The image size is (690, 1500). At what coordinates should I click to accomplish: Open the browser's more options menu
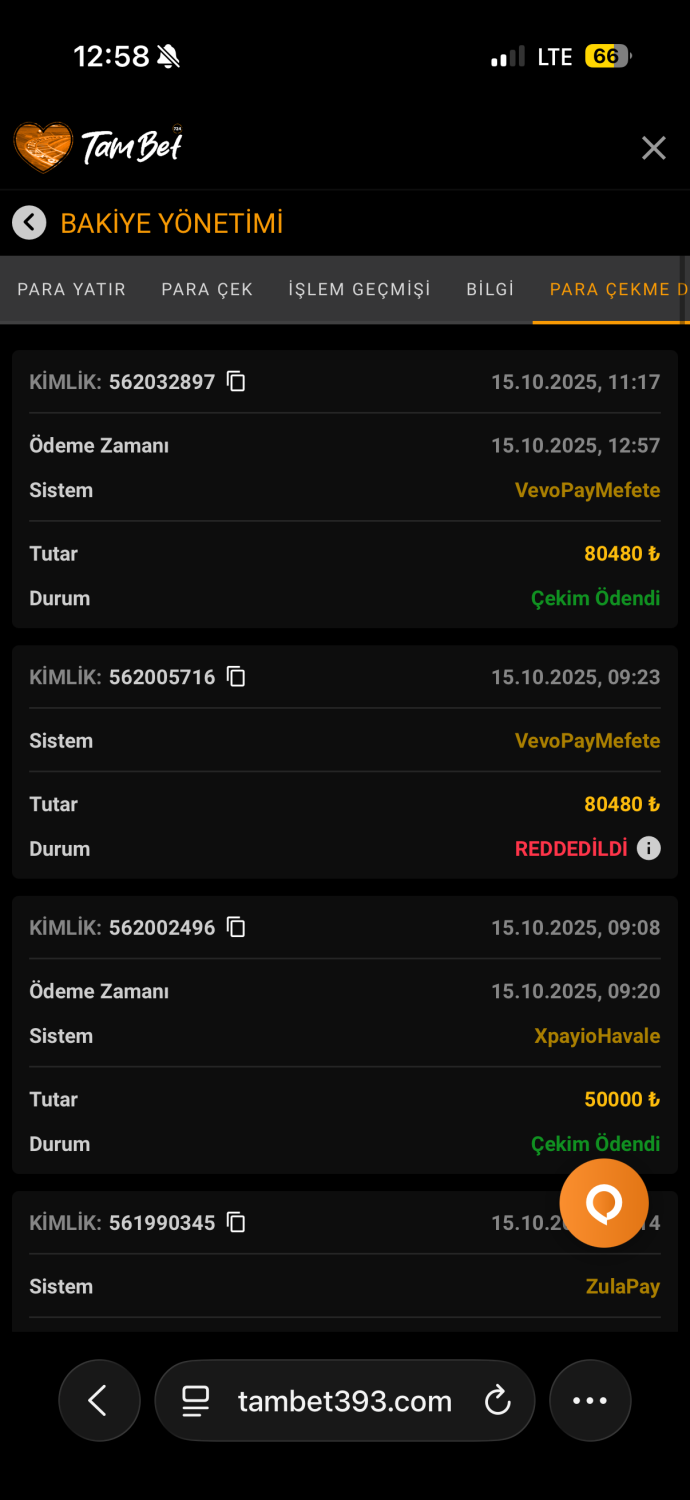[590, 1401]
